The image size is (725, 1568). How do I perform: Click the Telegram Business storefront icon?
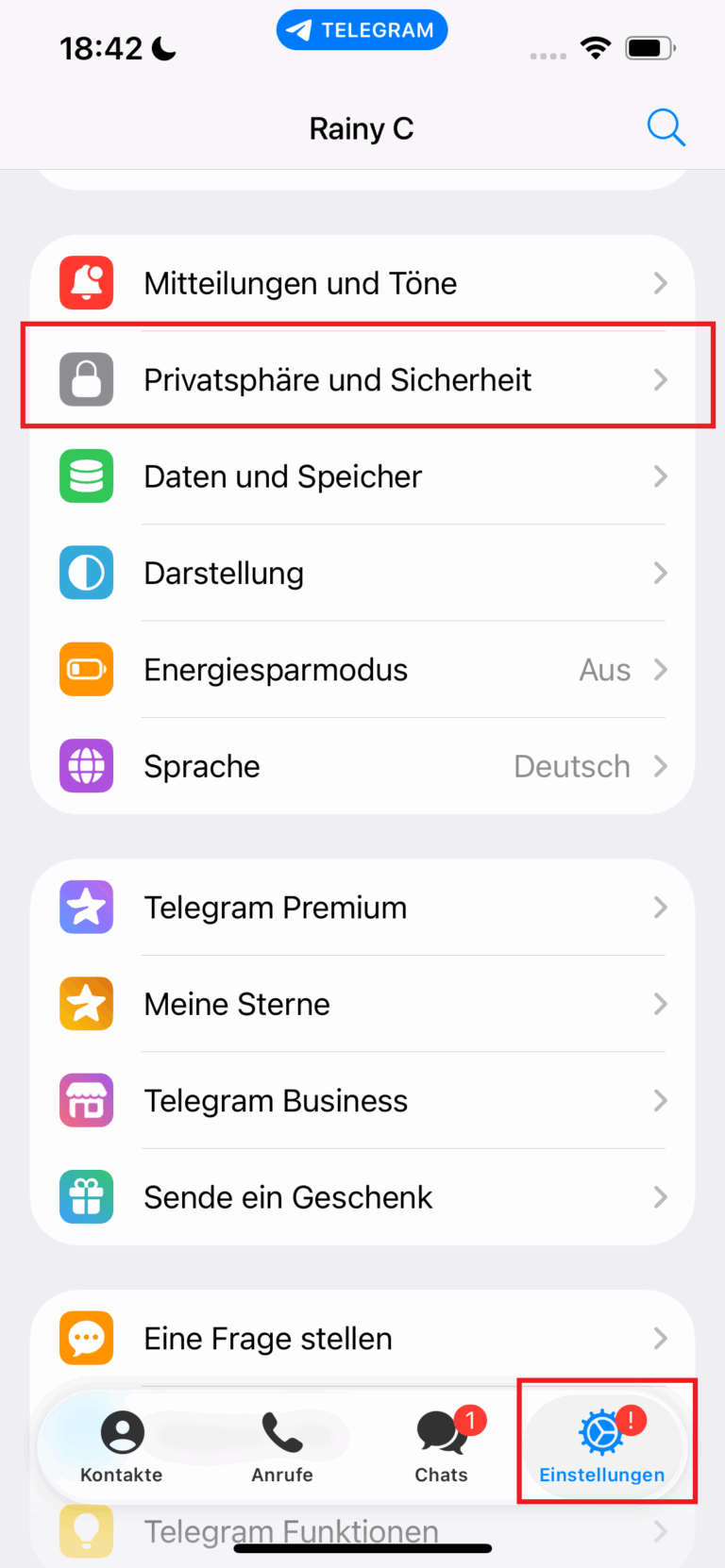pos(86,1100)
